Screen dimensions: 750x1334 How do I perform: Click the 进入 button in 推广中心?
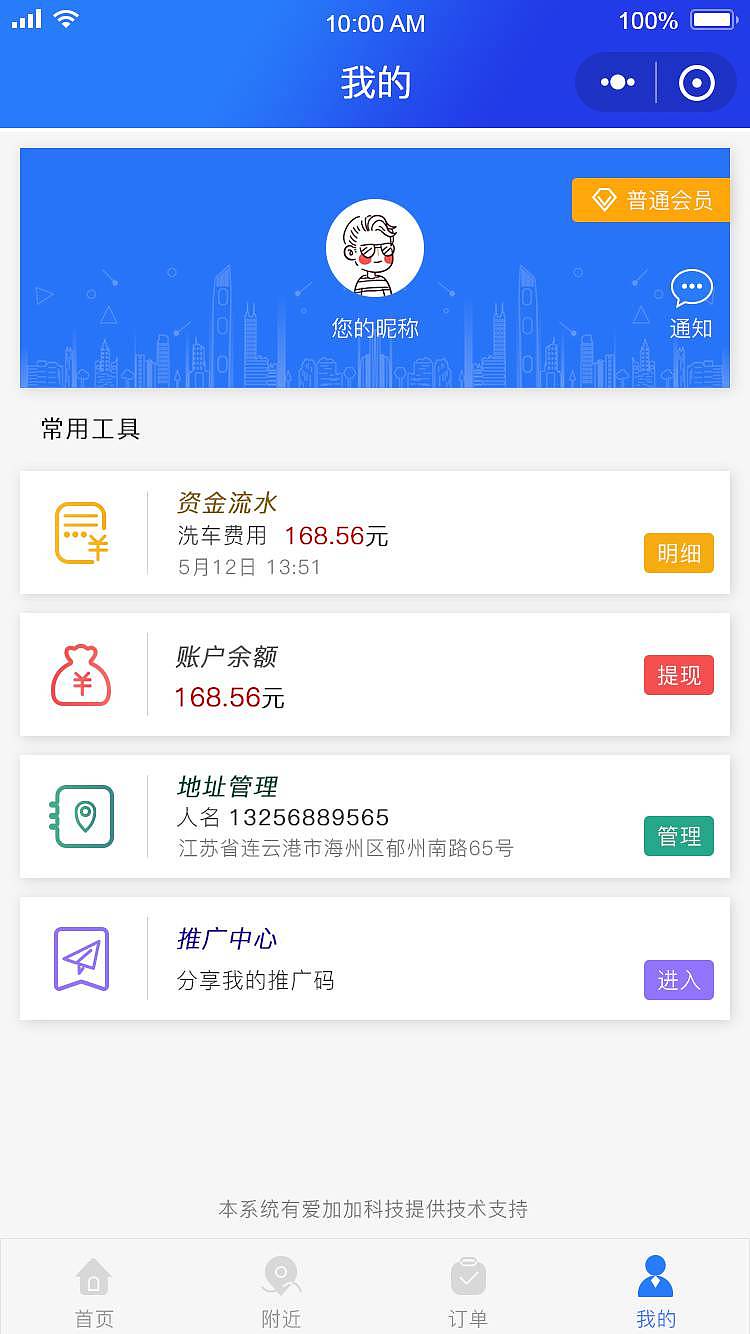[678, 981]
